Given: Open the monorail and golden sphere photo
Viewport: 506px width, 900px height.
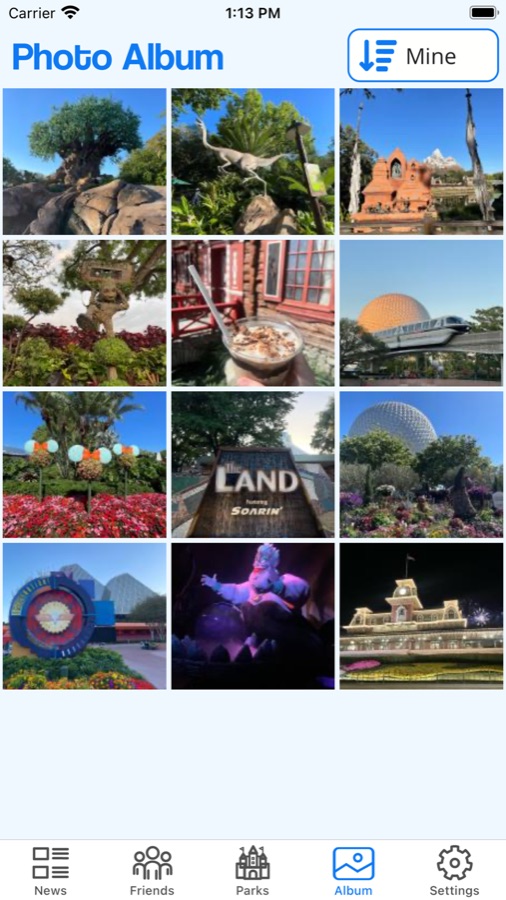Looking at the screenshot, I should pos(421,313).
